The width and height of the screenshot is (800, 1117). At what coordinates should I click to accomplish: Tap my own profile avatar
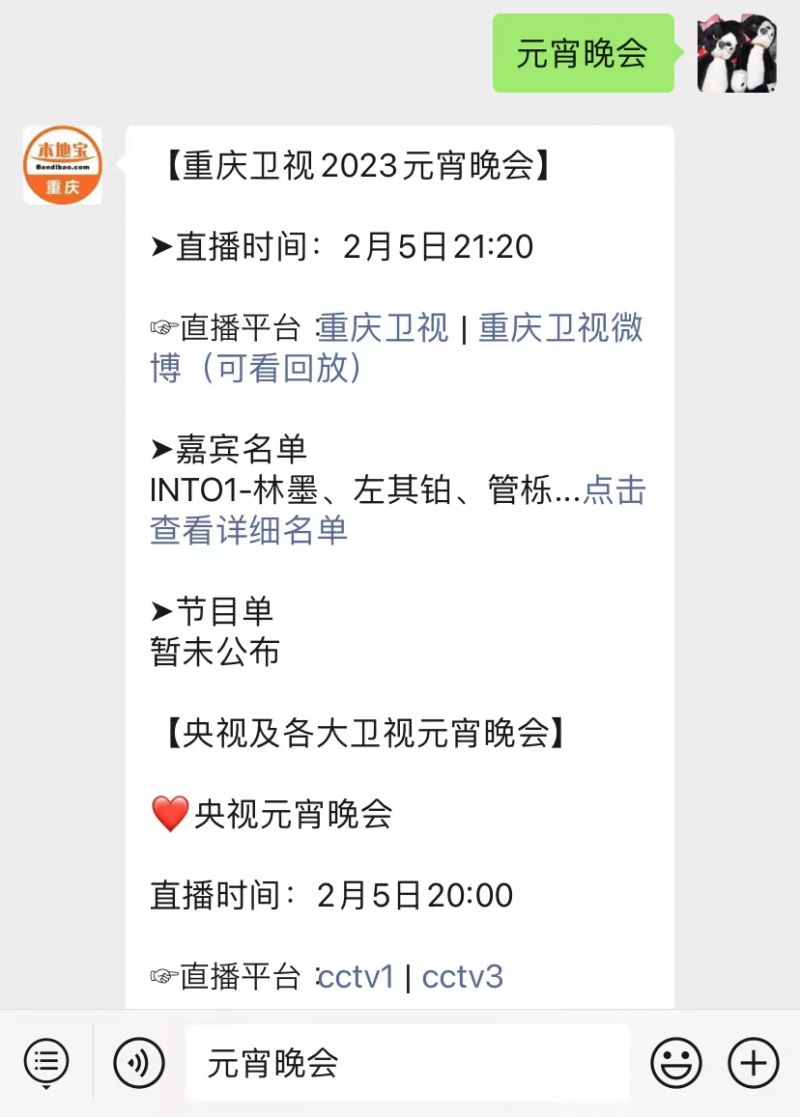(x=738, y=54)
